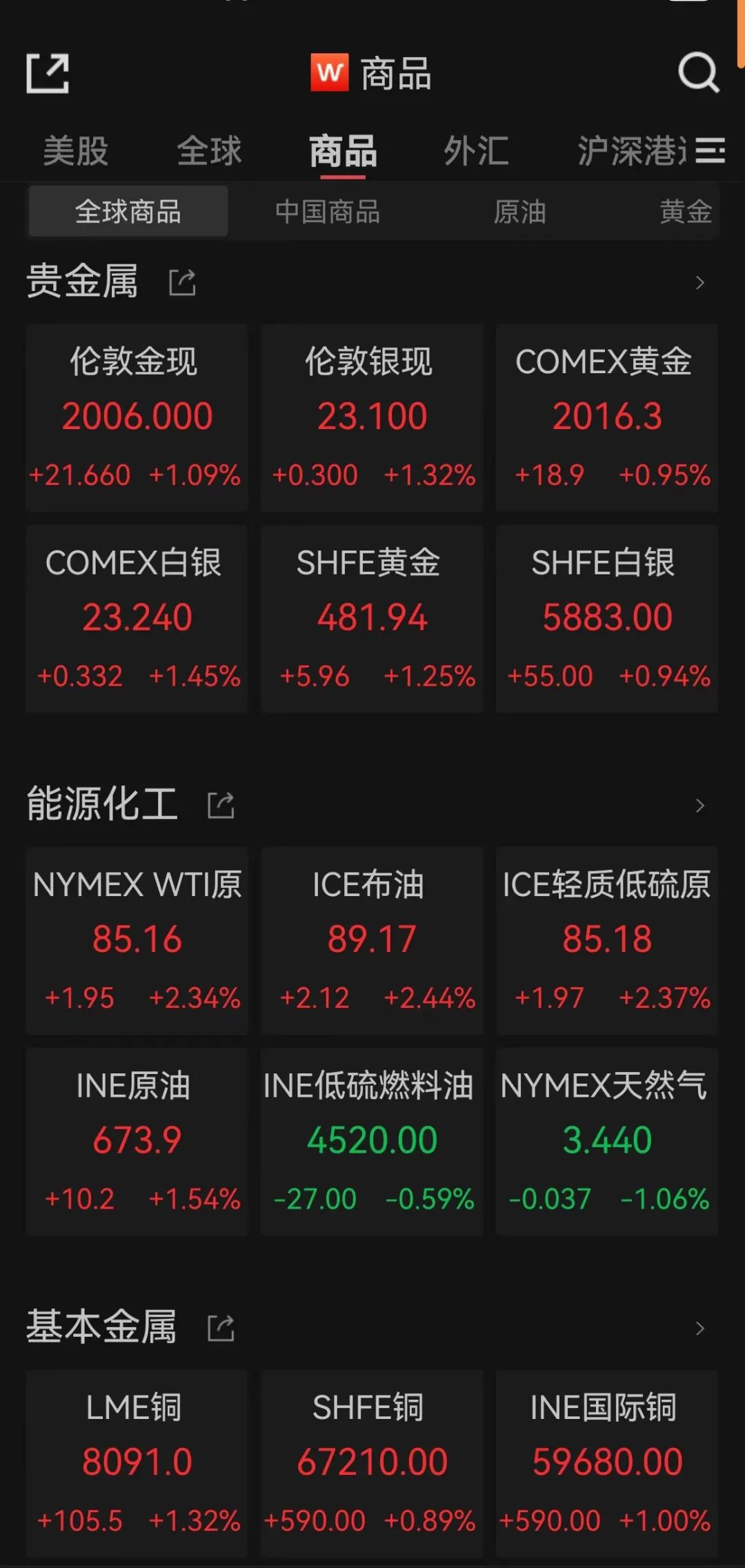Switch to the 美股 tab

(x=76, y=150)
